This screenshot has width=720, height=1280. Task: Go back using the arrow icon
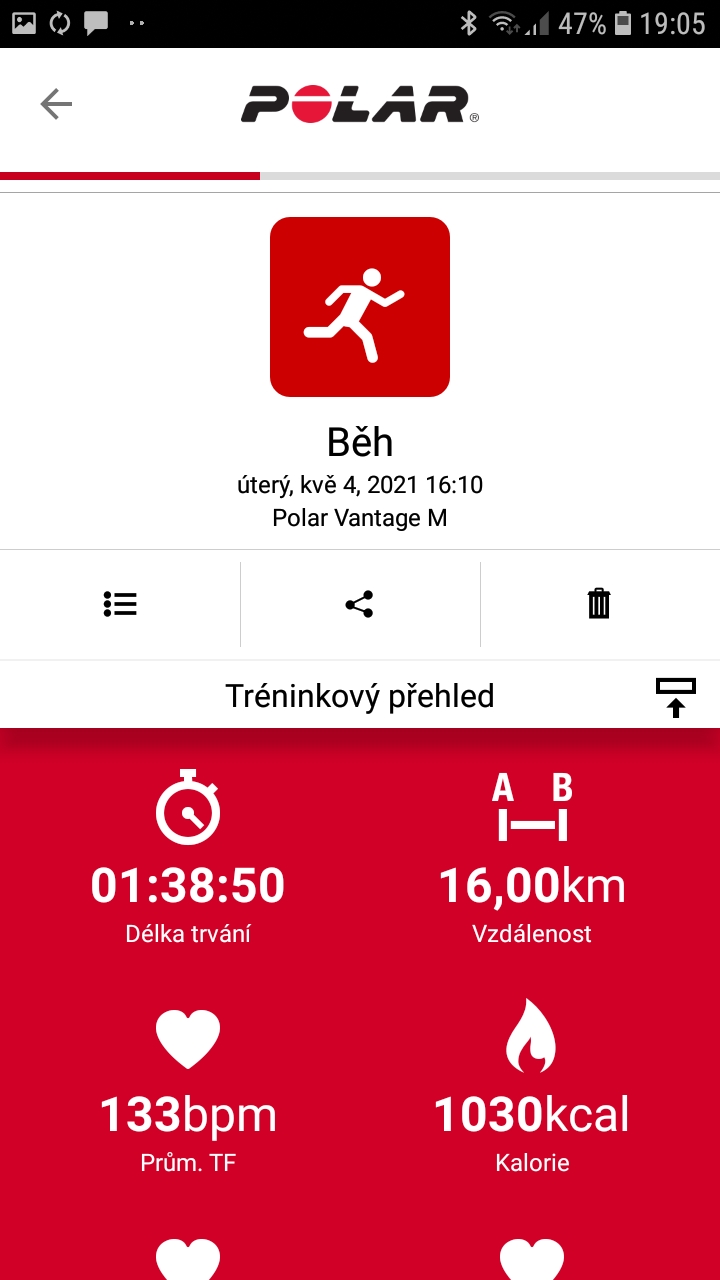click(56, 104)
